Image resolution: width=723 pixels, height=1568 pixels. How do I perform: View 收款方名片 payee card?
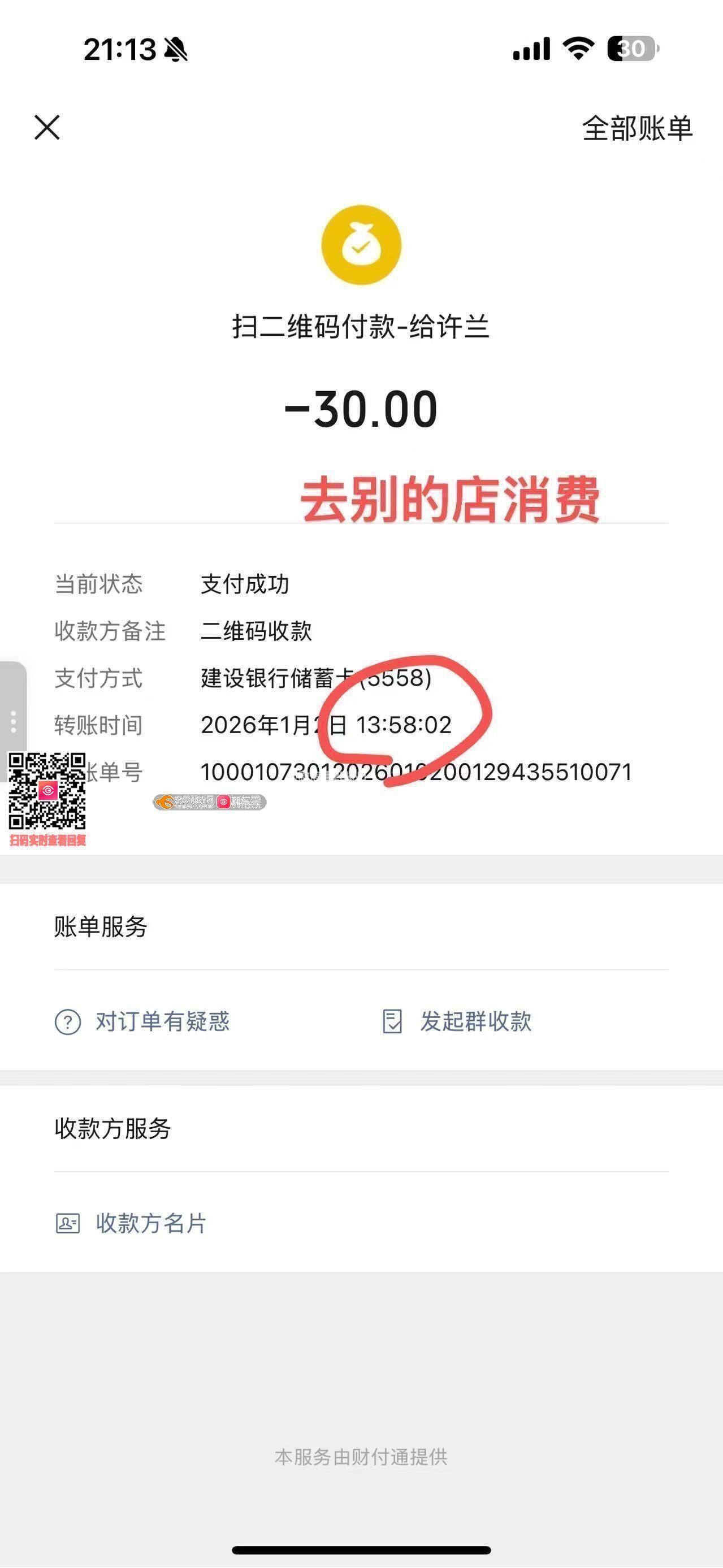pyautogui.click(x=132, y=1223)
